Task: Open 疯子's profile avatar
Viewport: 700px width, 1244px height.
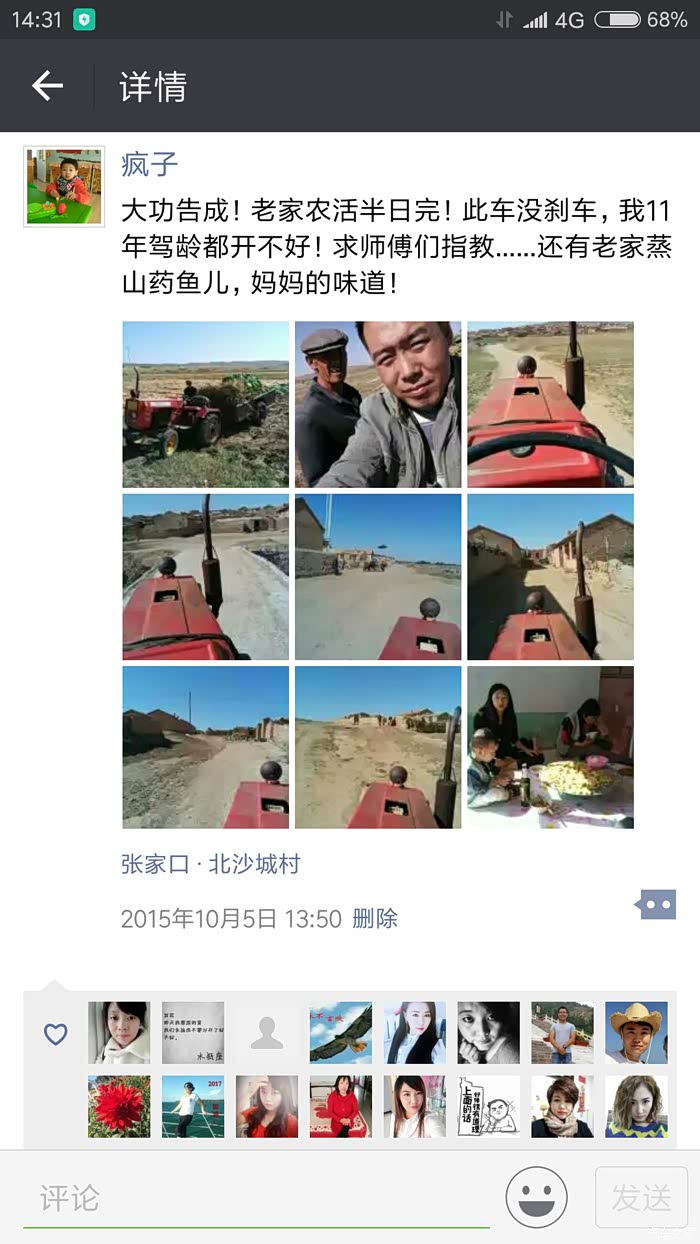Action: (x=65, y=187)
